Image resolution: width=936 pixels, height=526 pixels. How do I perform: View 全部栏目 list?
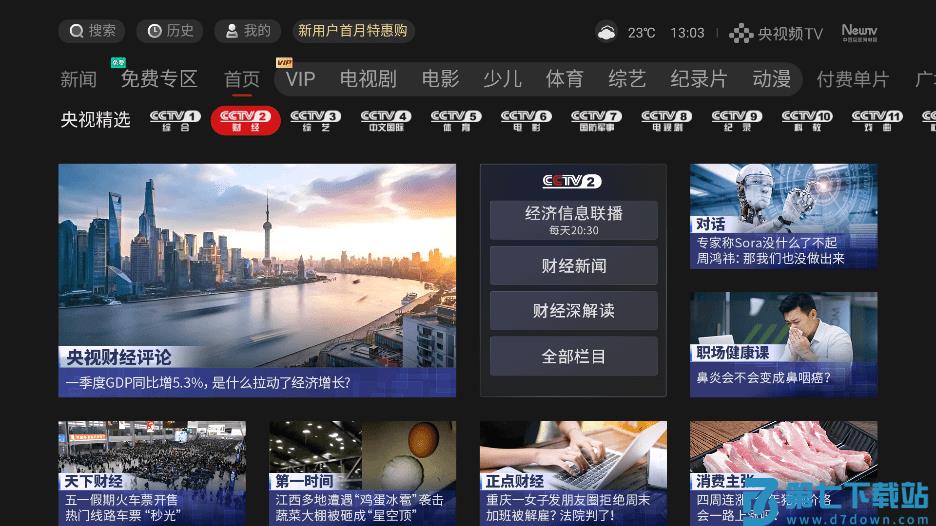[573, 356]
